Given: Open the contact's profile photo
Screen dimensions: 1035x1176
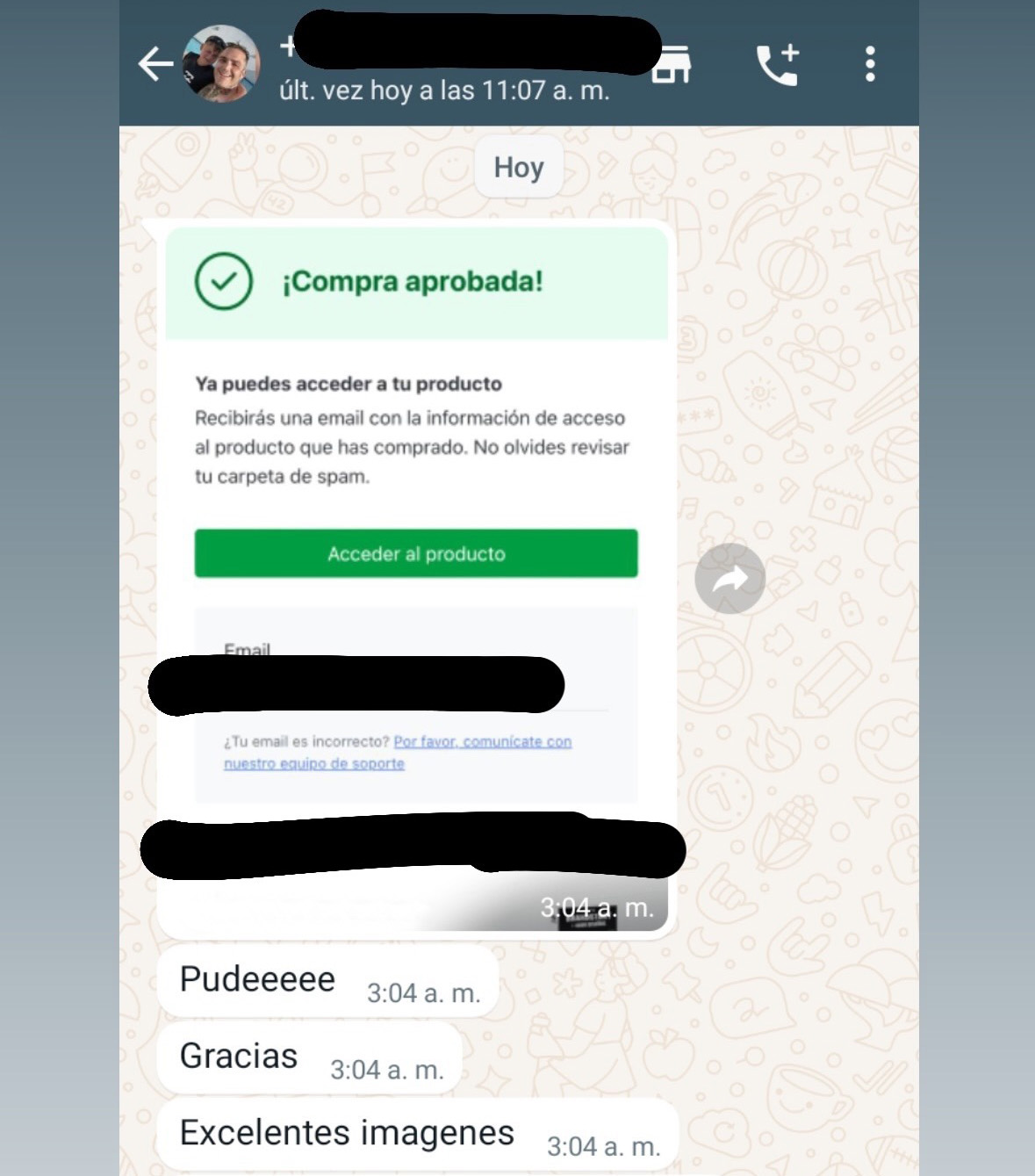Looking at the screenshot, I should [x=220, y=64].
